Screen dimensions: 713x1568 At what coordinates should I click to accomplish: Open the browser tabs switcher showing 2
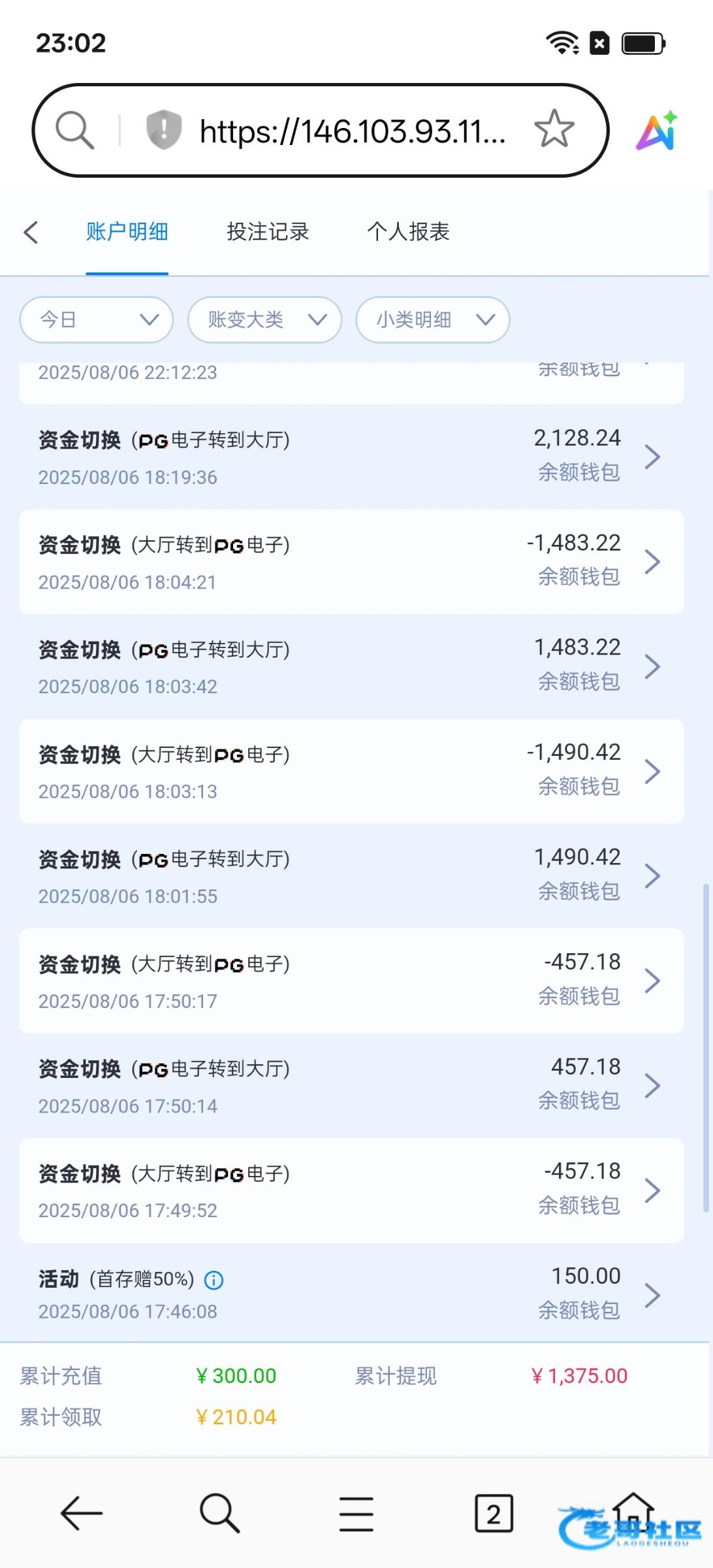coord(494,1513)
